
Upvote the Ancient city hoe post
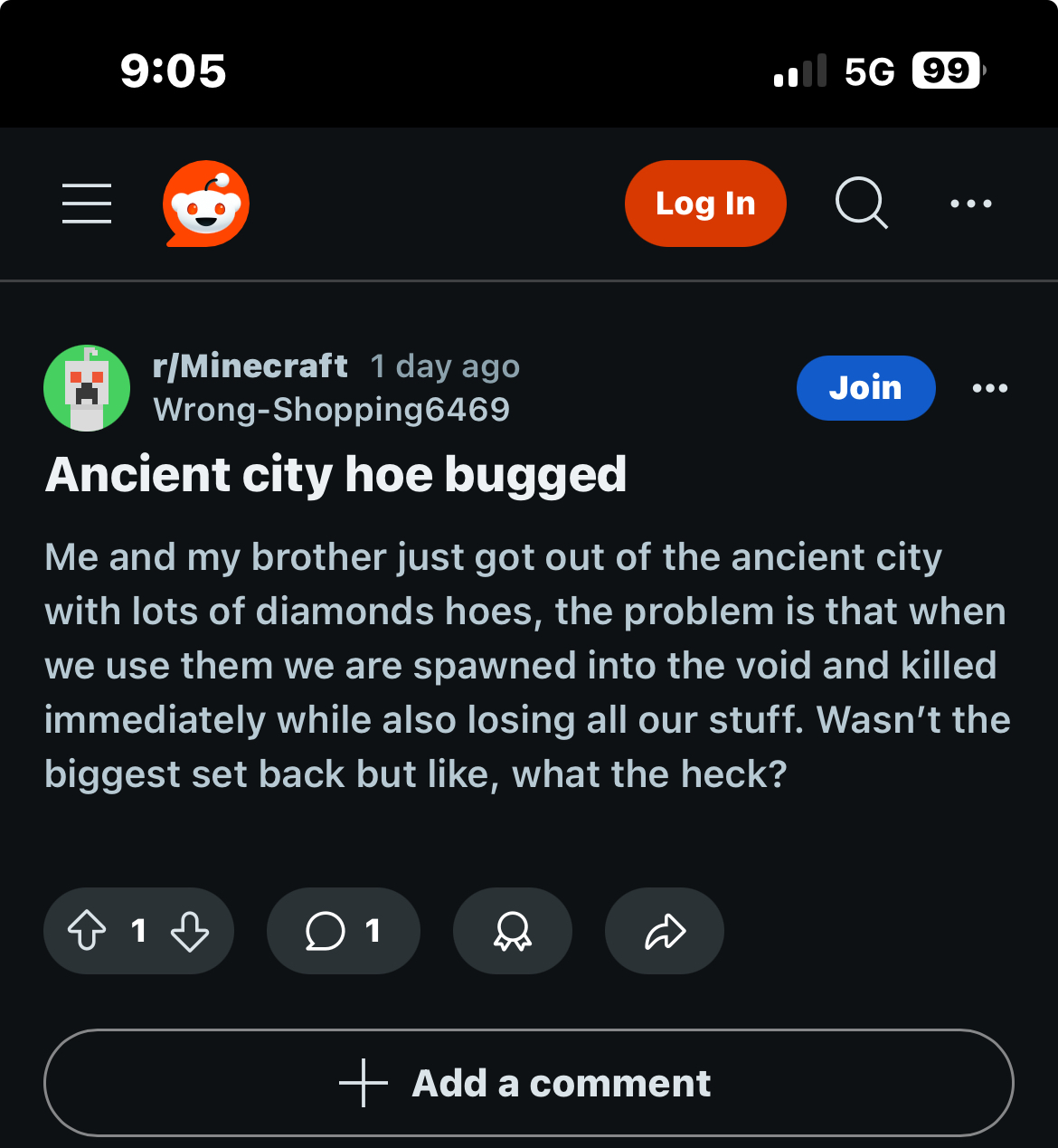point(87,931)
